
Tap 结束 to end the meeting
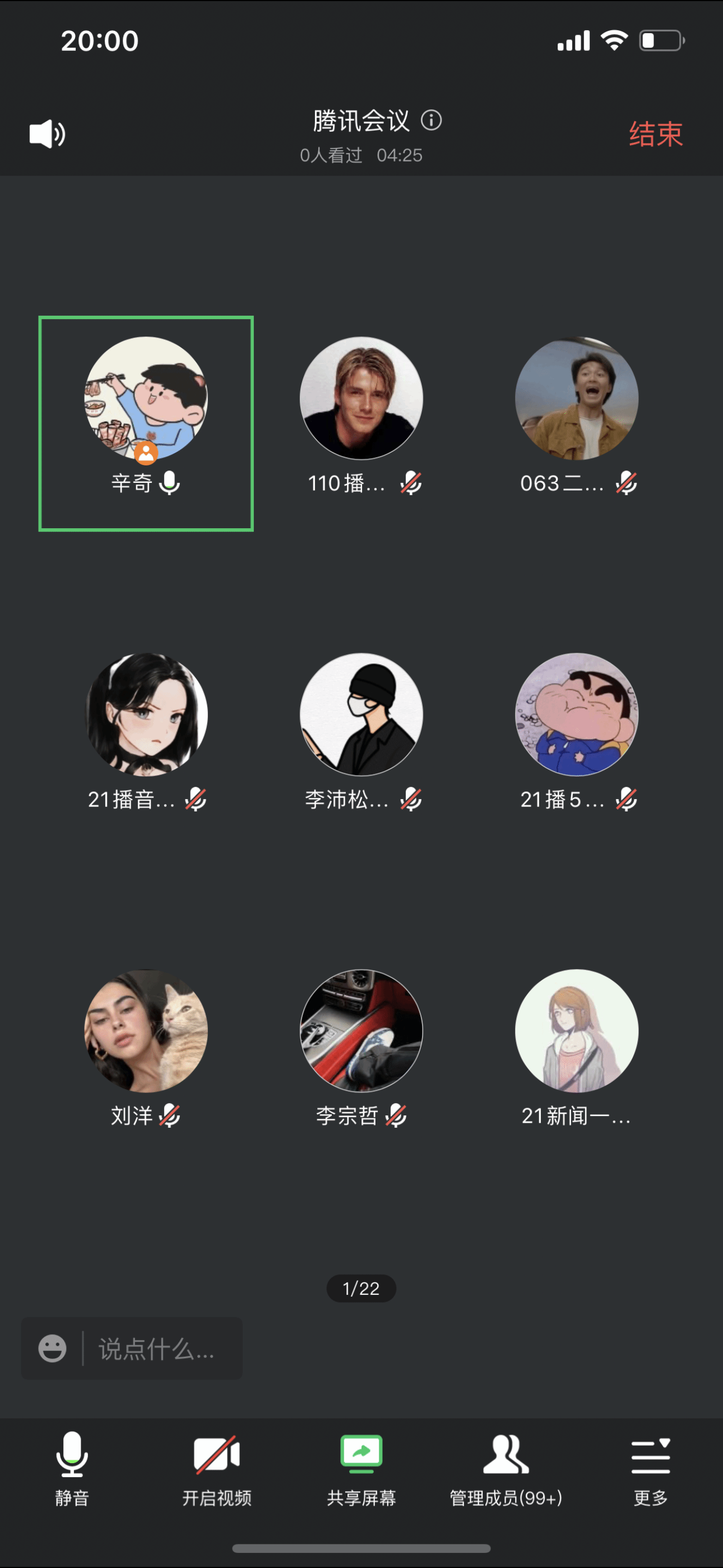coord(655,134)
